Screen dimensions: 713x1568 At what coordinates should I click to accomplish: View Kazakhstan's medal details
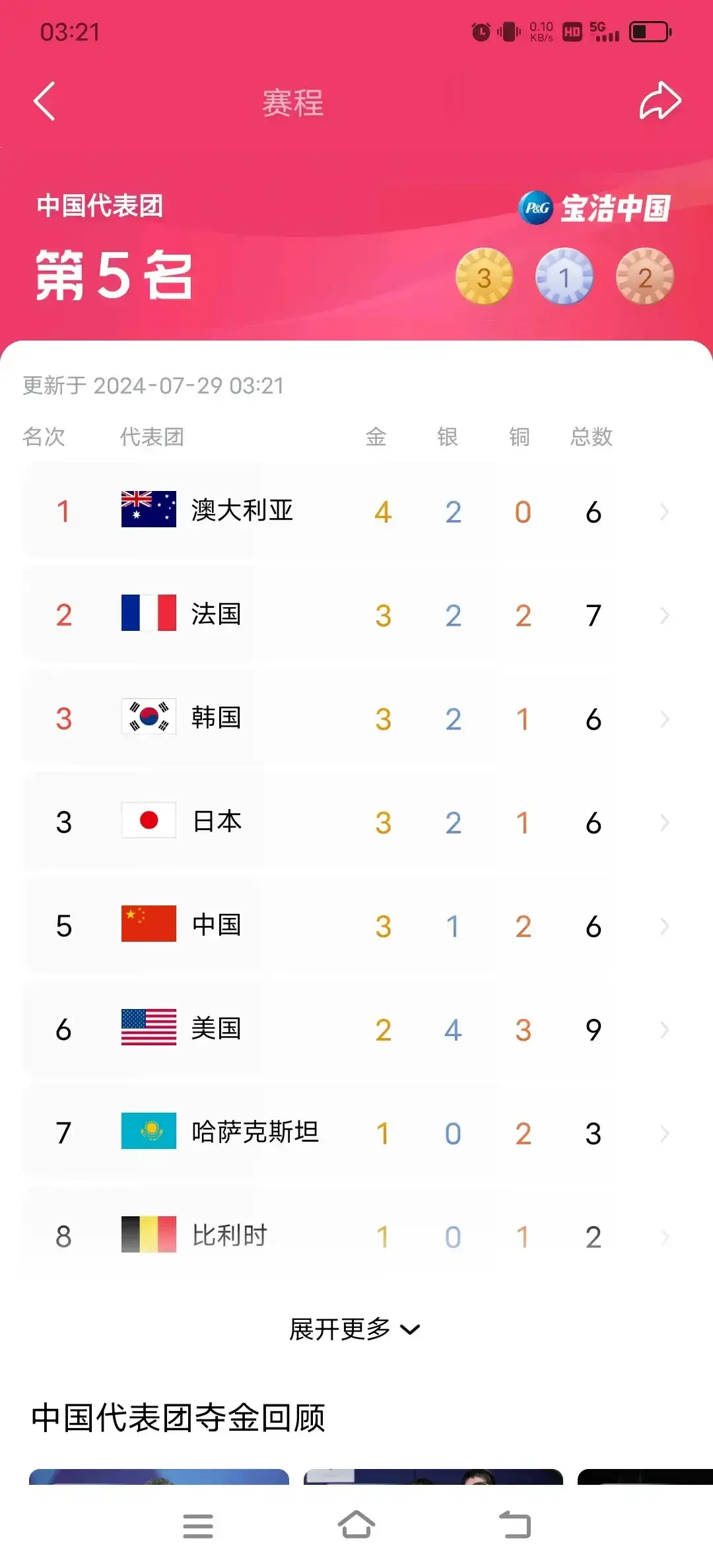point(356,1133)
